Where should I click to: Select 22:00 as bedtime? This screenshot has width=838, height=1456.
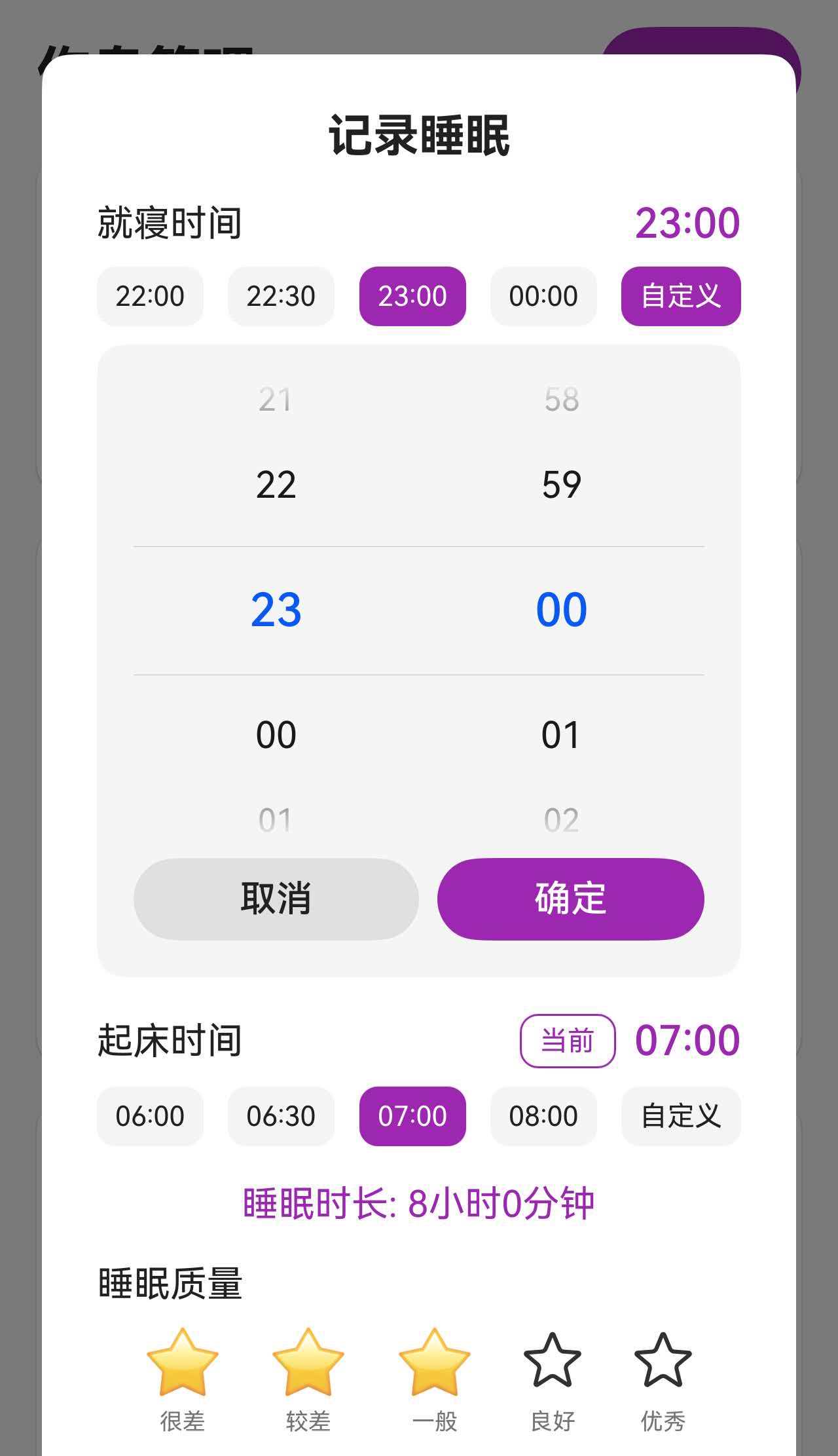point(150,296)
